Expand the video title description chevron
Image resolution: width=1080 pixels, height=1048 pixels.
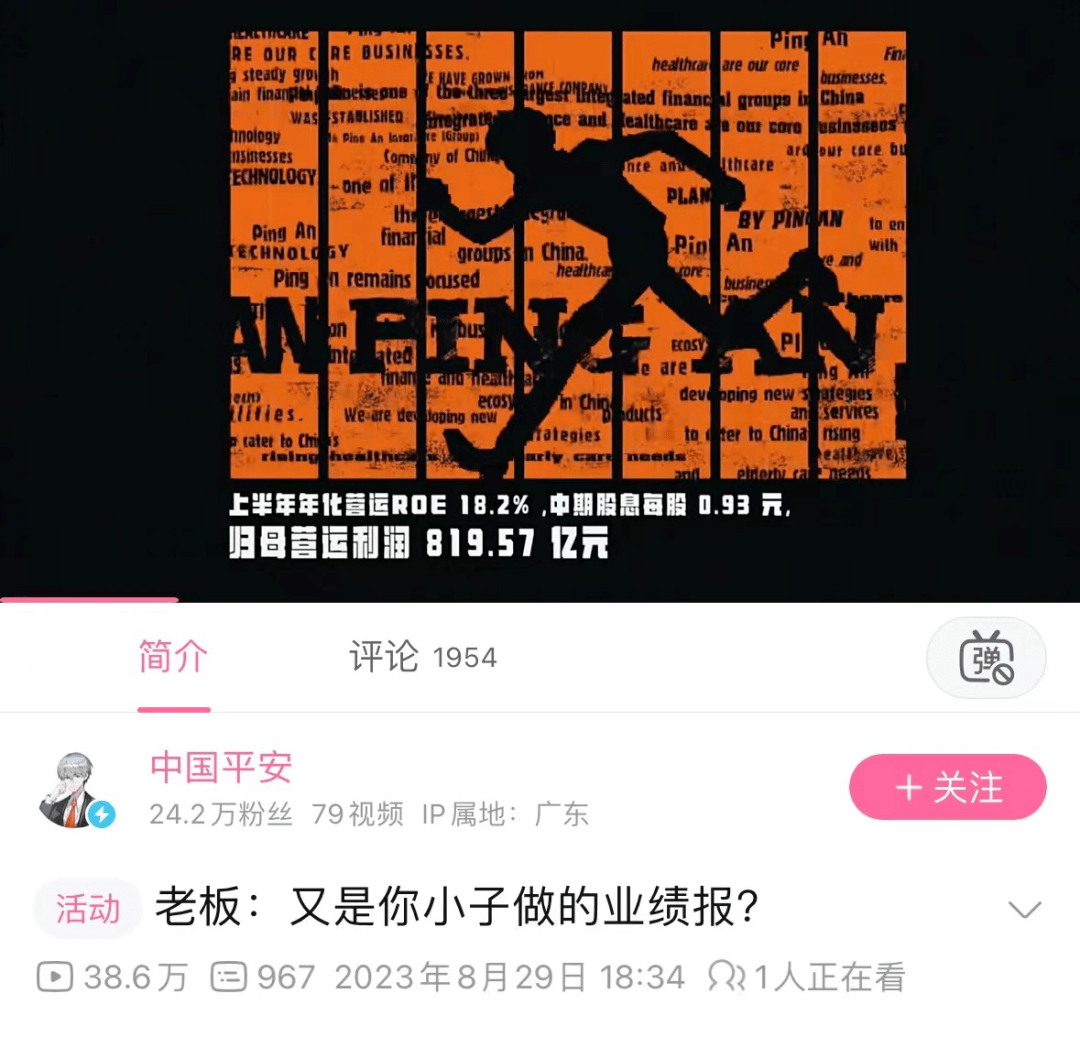click(1024, 909)
